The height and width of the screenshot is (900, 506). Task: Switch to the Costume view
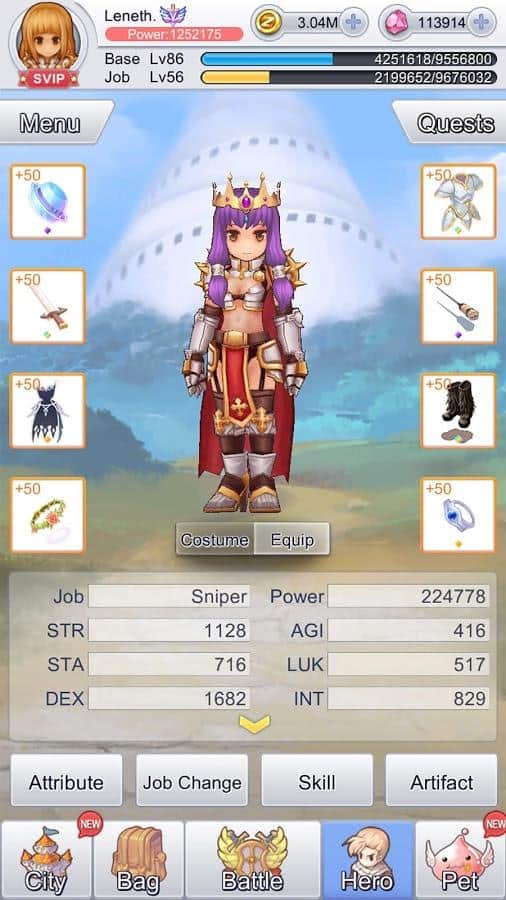[215, 540]
